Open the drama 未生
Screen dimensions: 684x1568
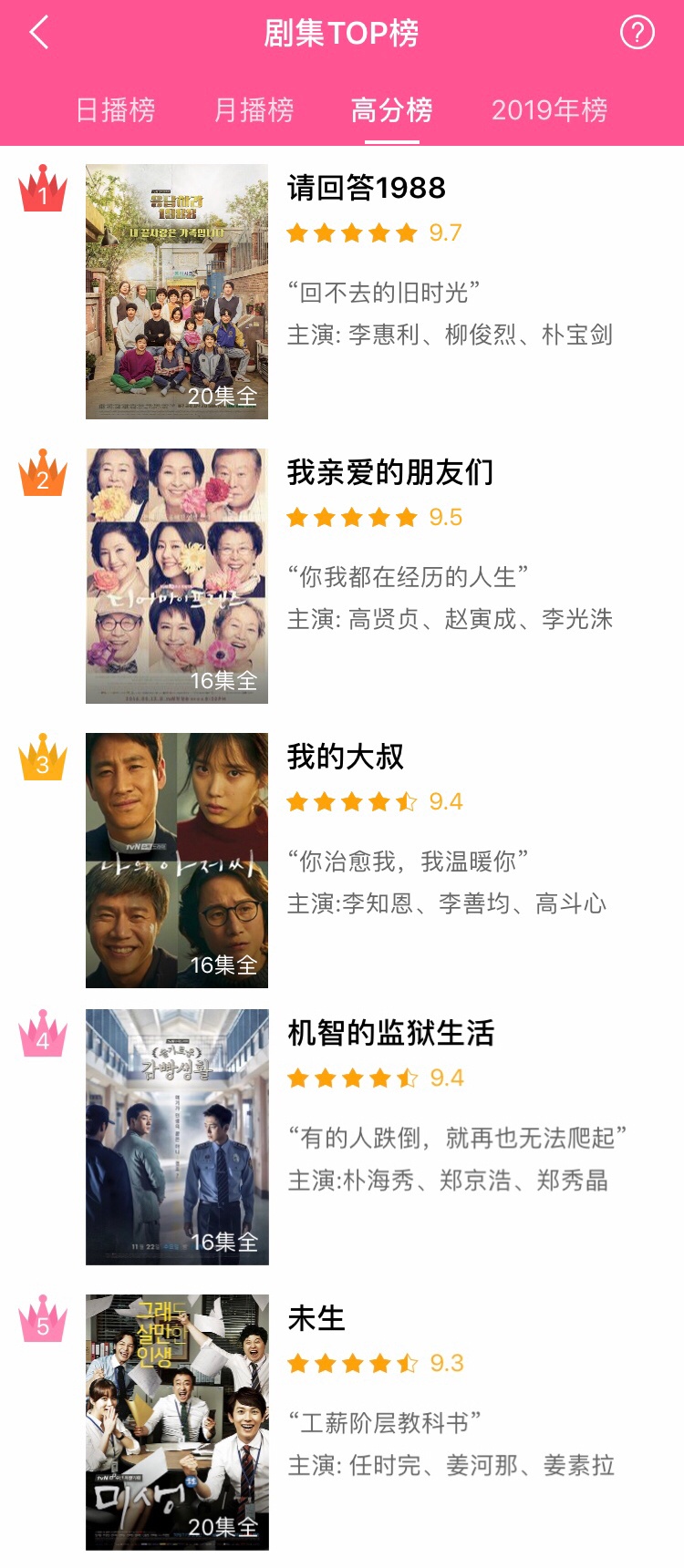click(342, 1422)
